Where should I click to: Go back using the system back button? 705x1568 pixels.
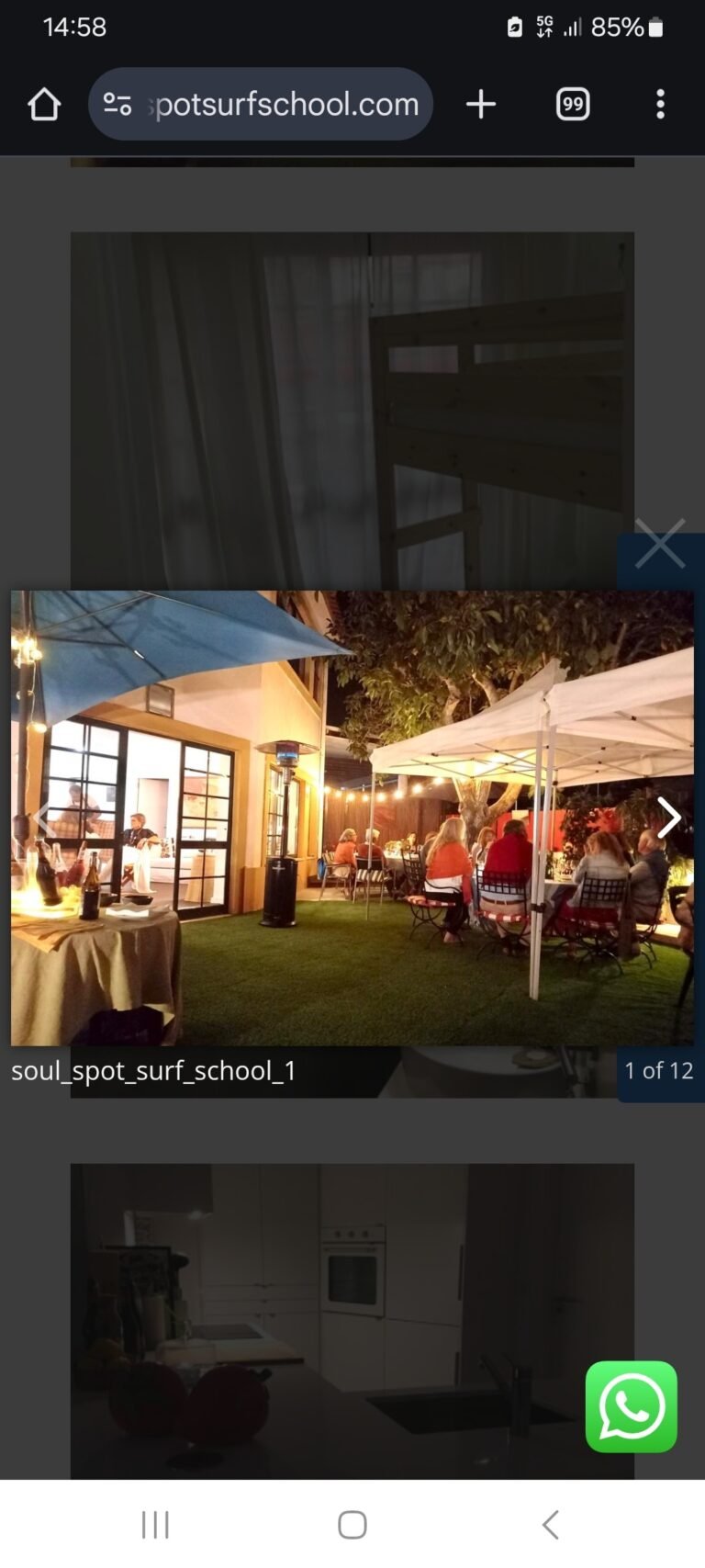click(550, 1525)
